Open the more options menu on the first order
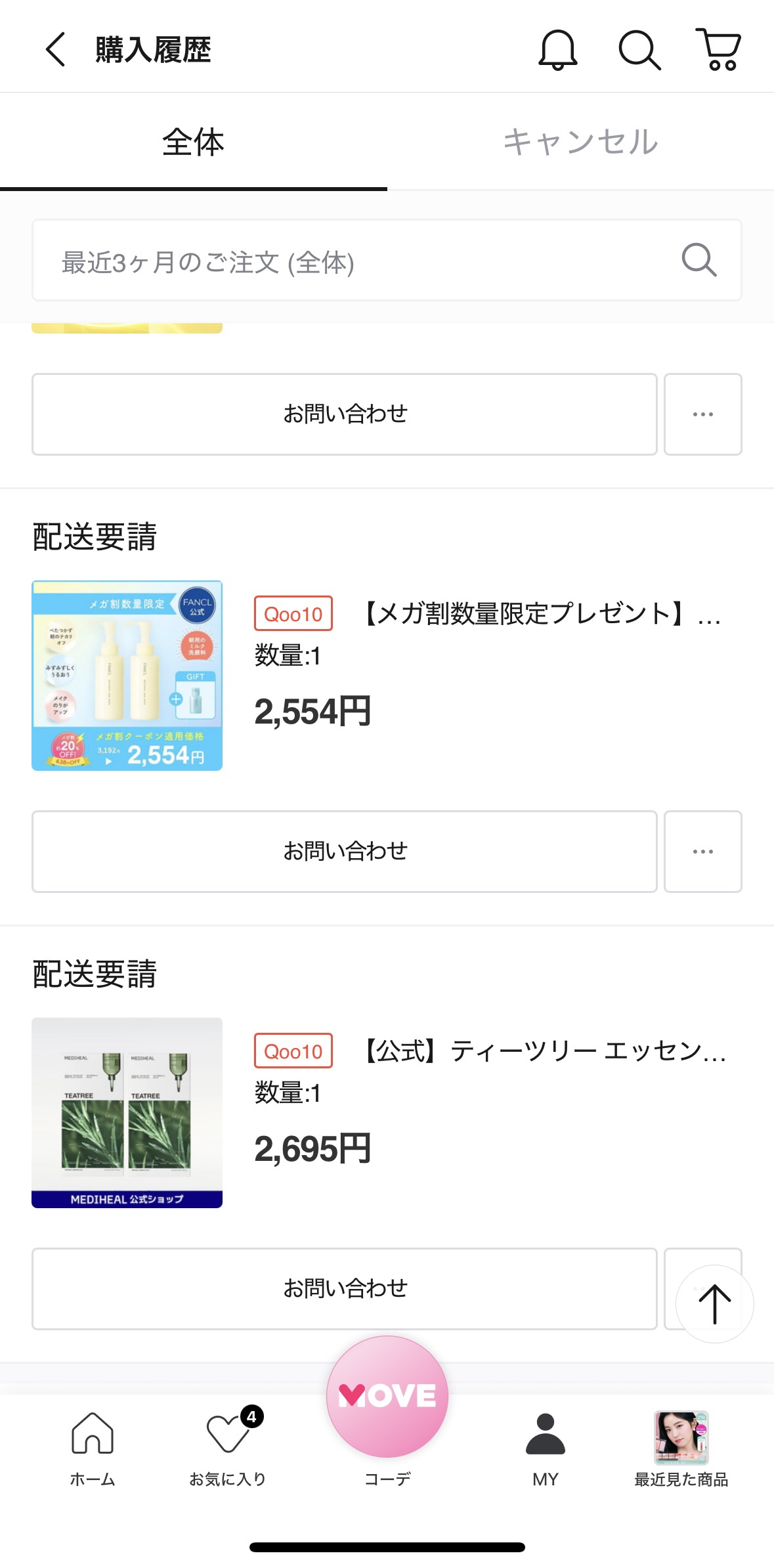 (702, 414)
